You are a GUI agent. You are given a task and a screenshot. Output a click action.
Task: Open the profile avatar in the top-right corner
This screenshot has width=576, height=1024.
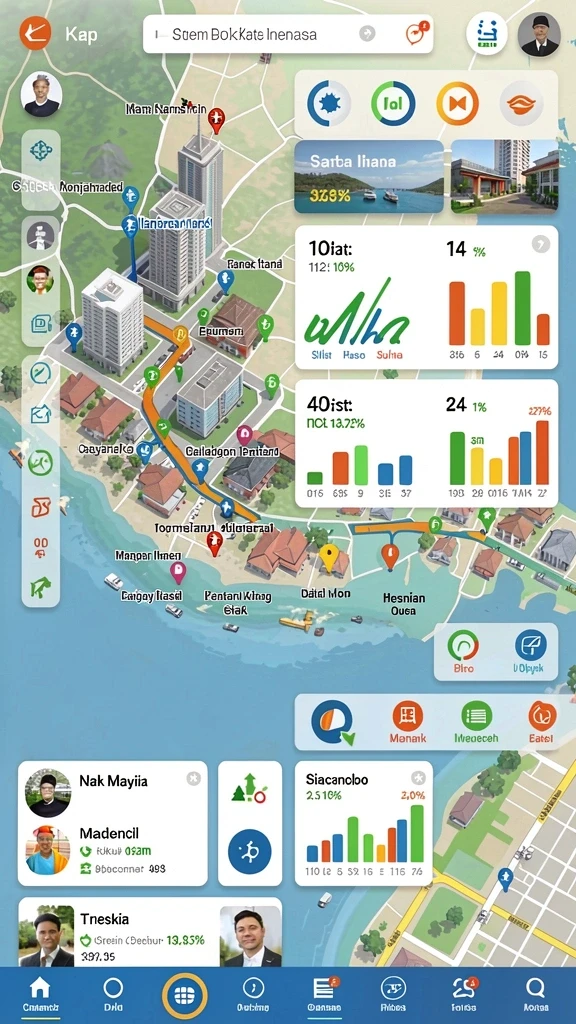539,34
